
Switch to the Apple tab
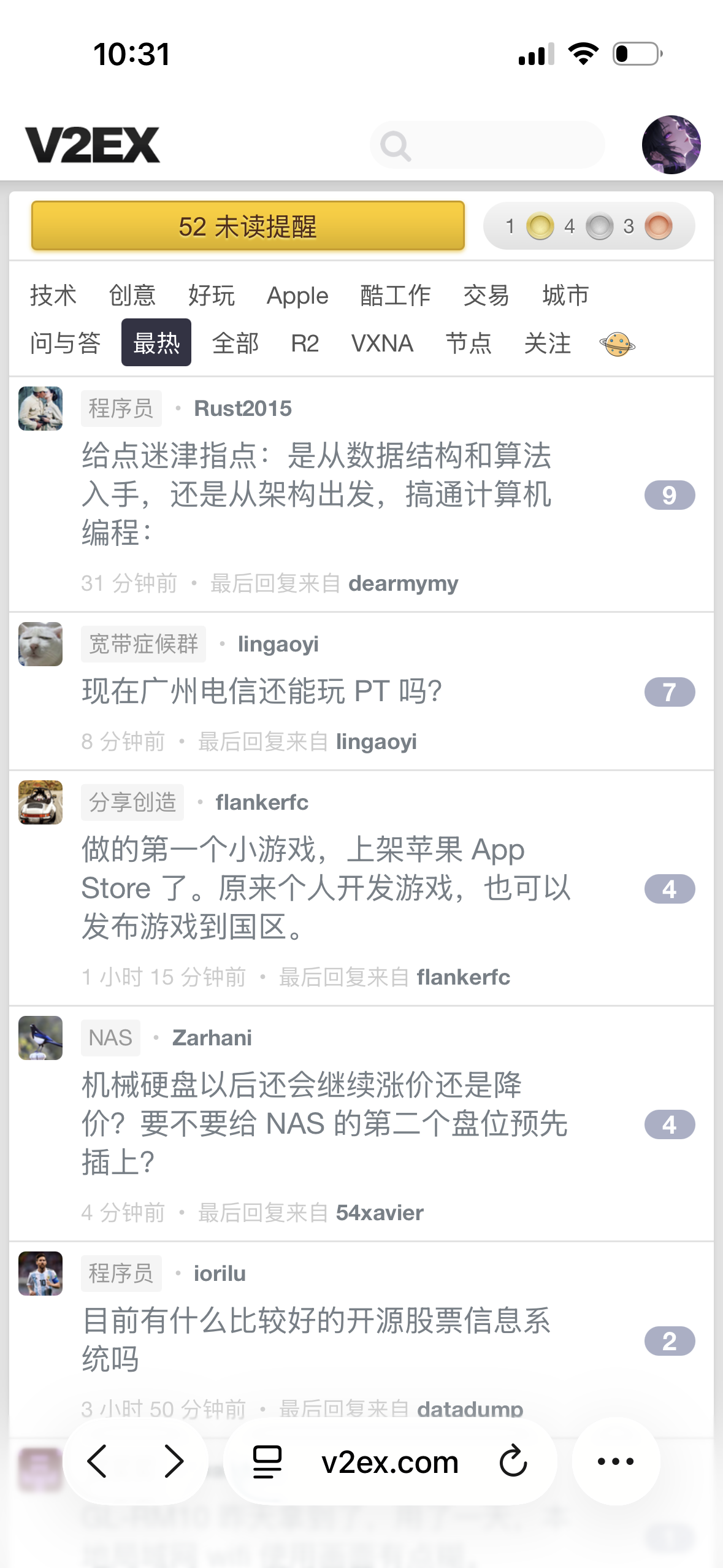point(297,296)
